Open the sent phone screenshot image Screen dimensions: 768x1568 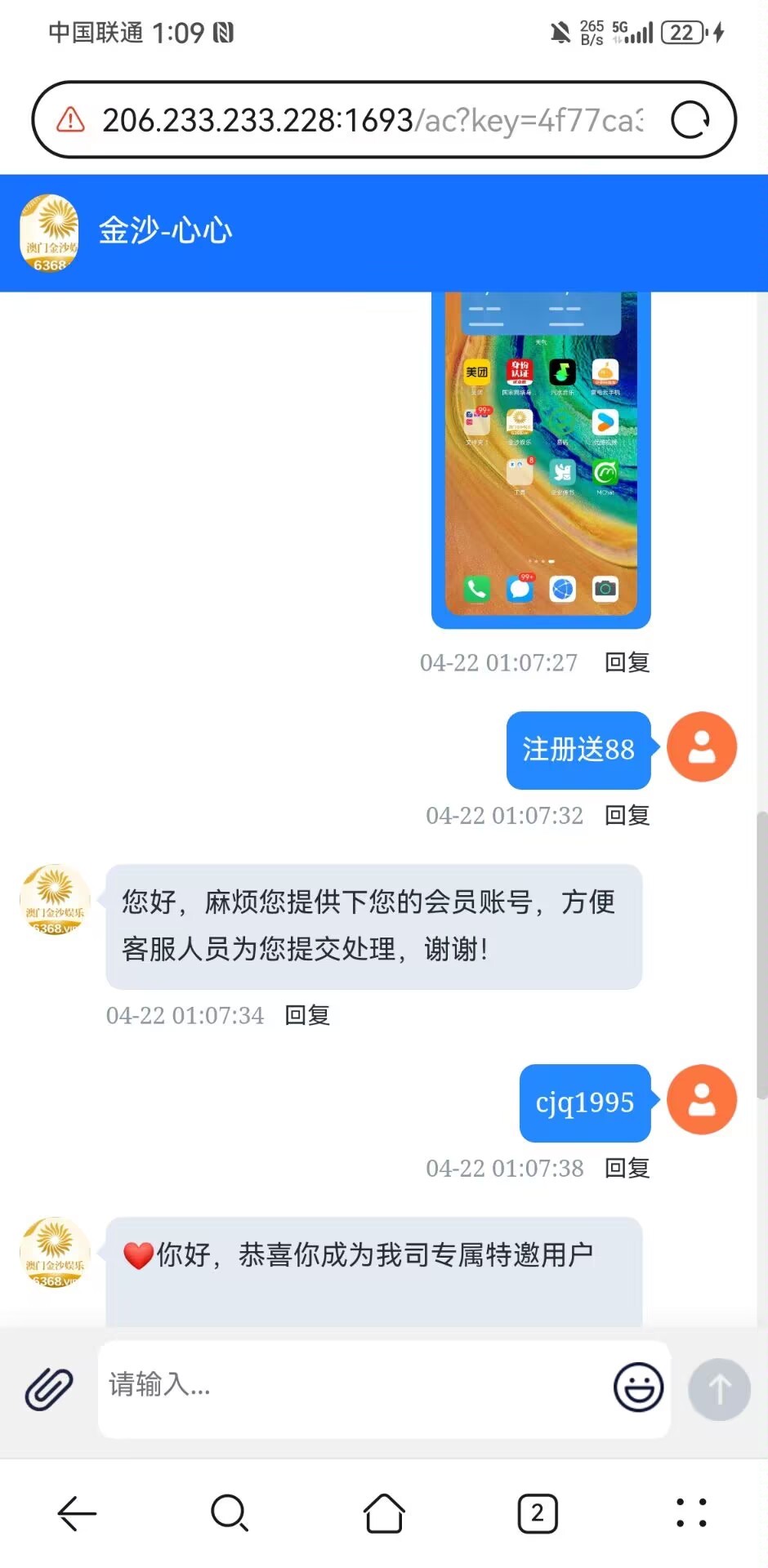point(540,457)
